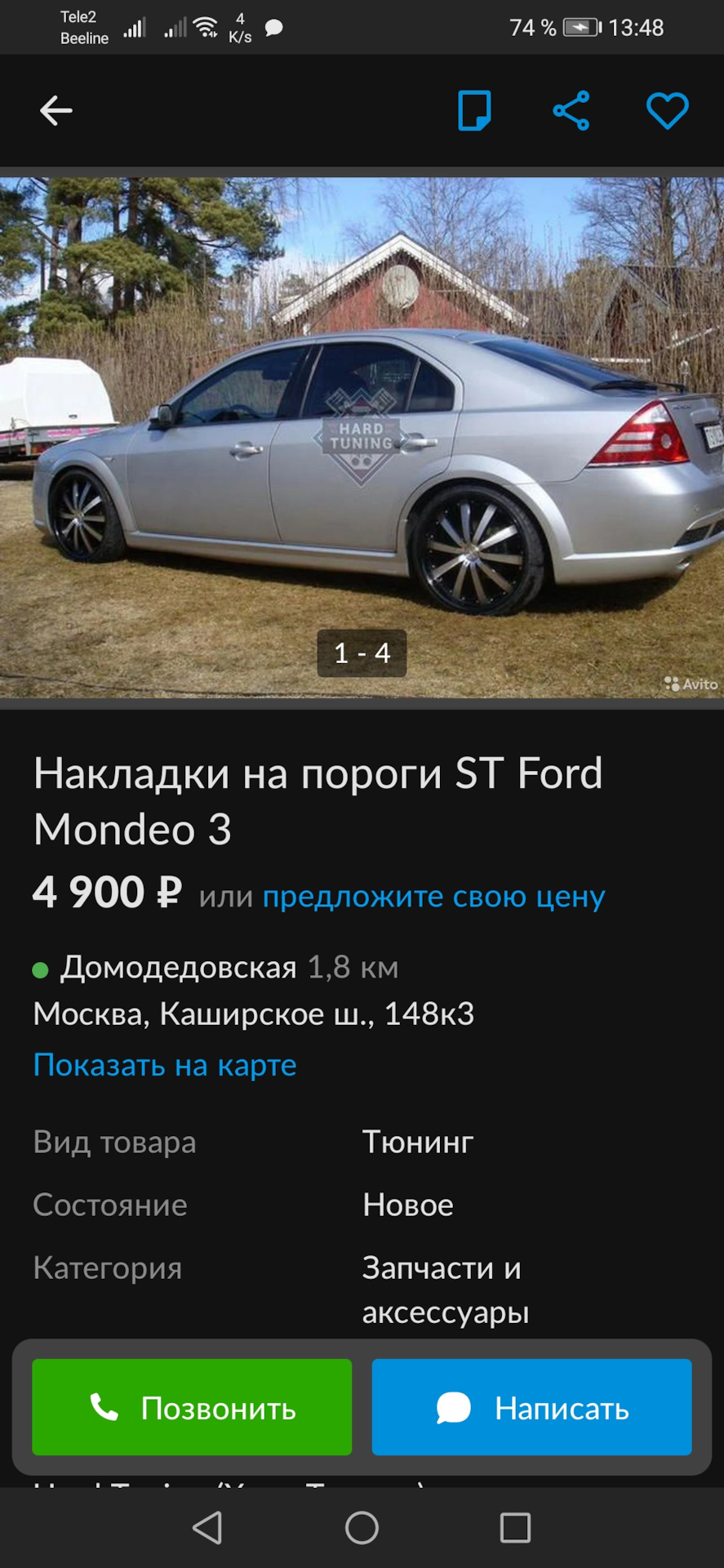Add the listing to favorites
724x1568 pixels.
(667, 111)
